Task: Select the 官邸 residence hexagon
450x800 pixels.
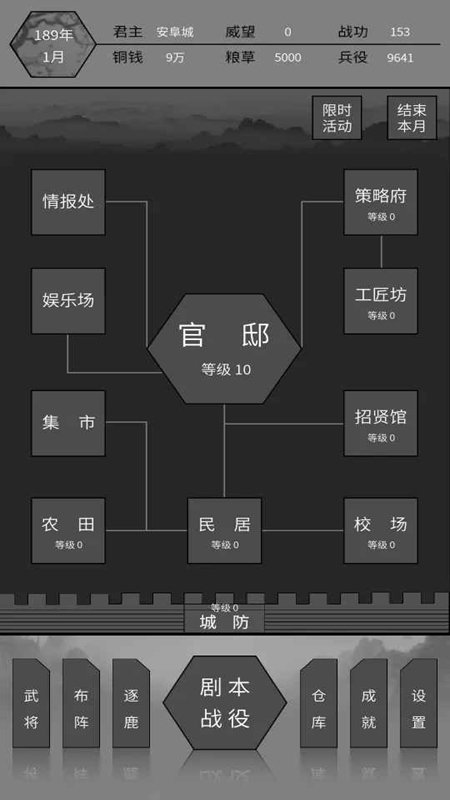Action: [x=224, y=348]
